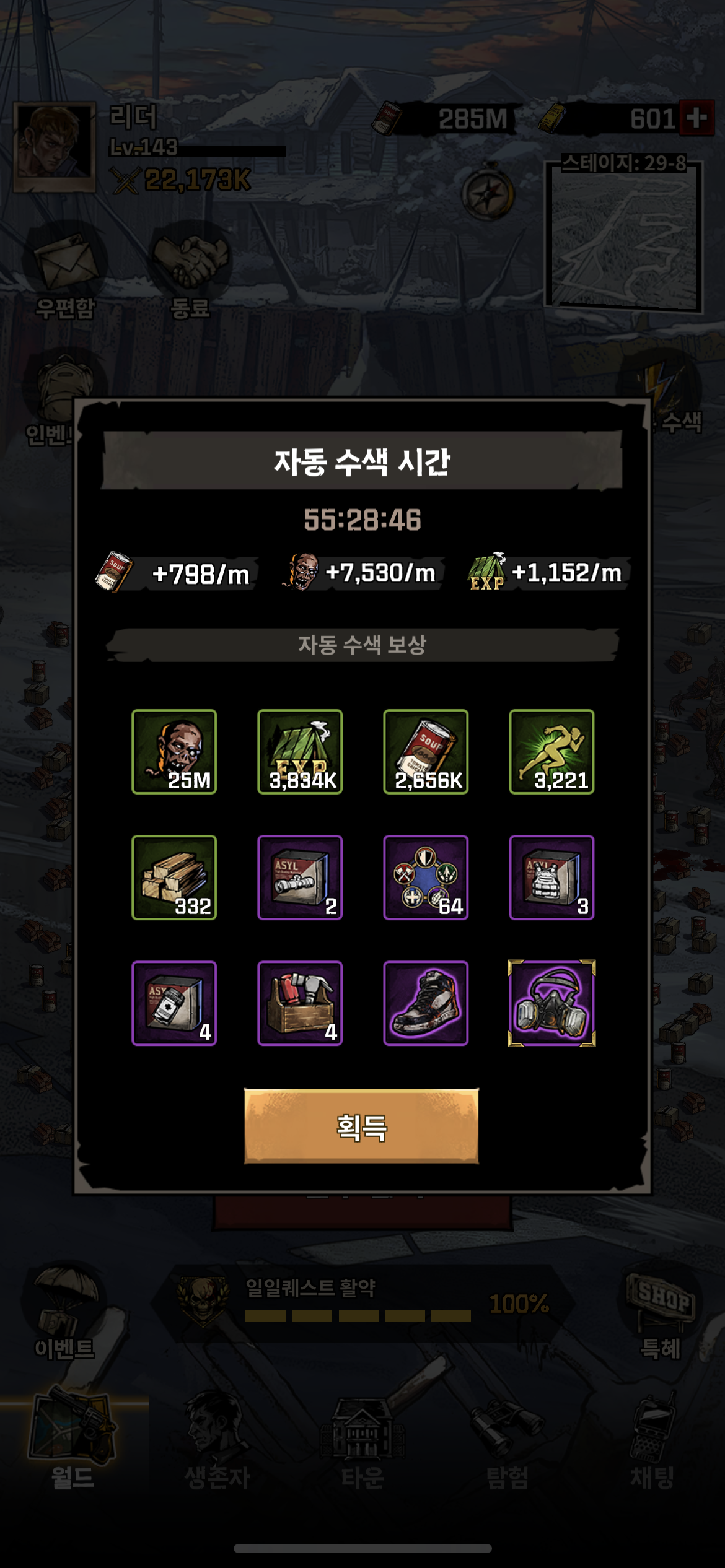Tap the 획득 button to claim rewards
725x1568 pixels.
[361, 1126]
